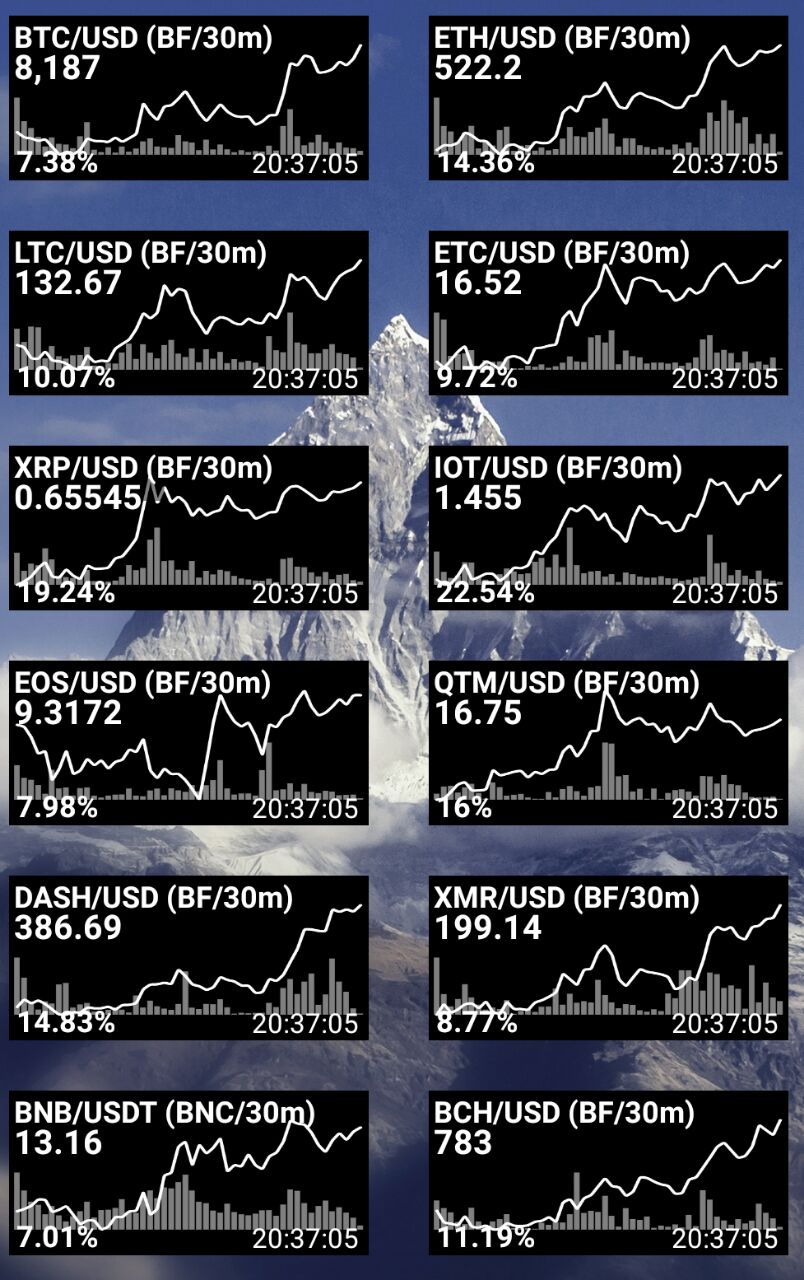
Task: Select the ETC/USD ticker widget
Action: click(x=608, y=313)
